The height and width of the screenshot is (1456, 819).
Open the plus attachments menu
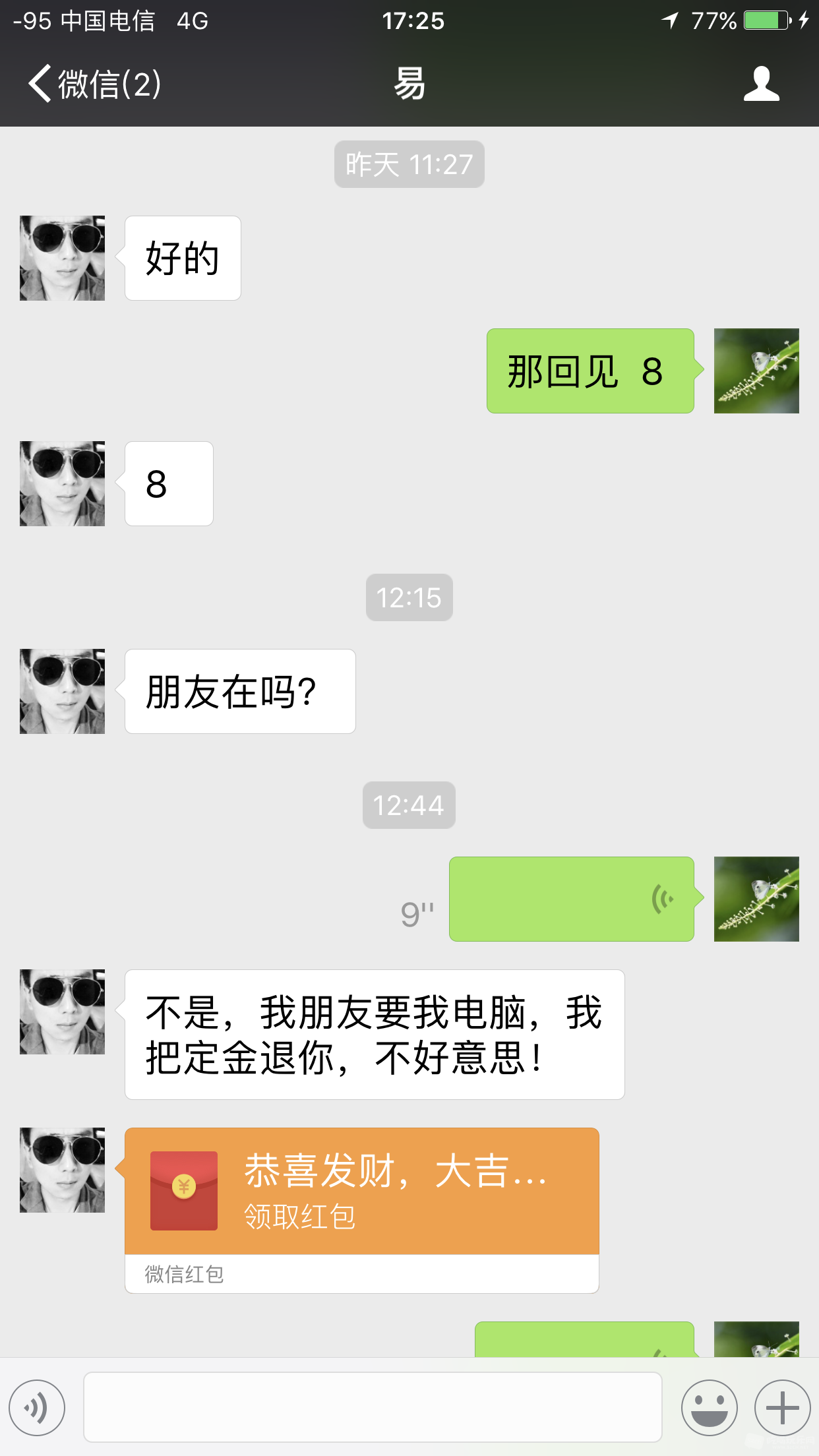782,1408
